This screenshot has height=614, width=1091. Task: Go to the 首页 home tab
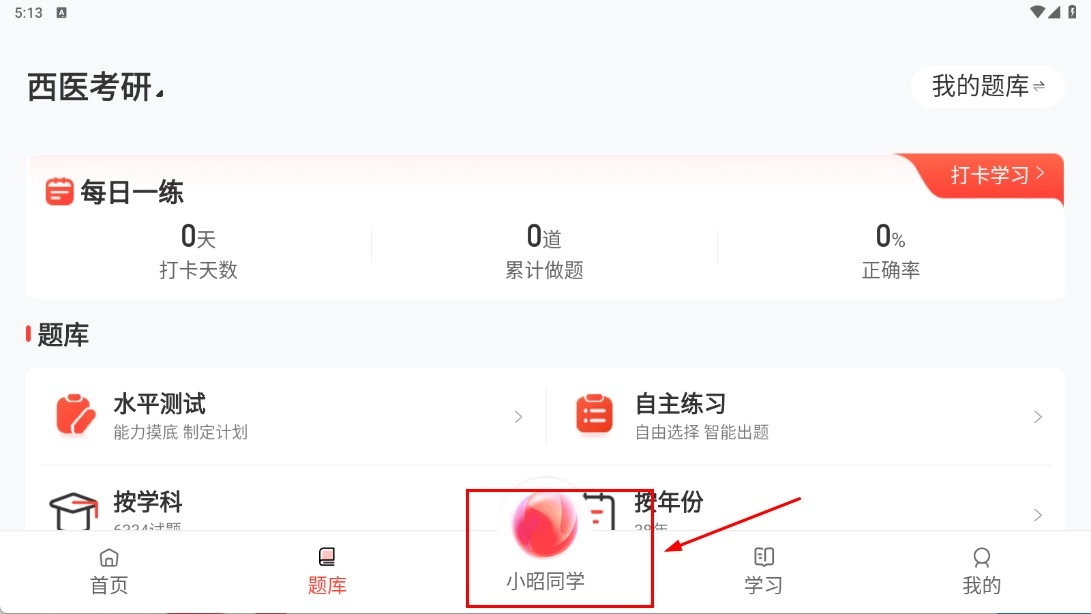click(x=109, y=572)
